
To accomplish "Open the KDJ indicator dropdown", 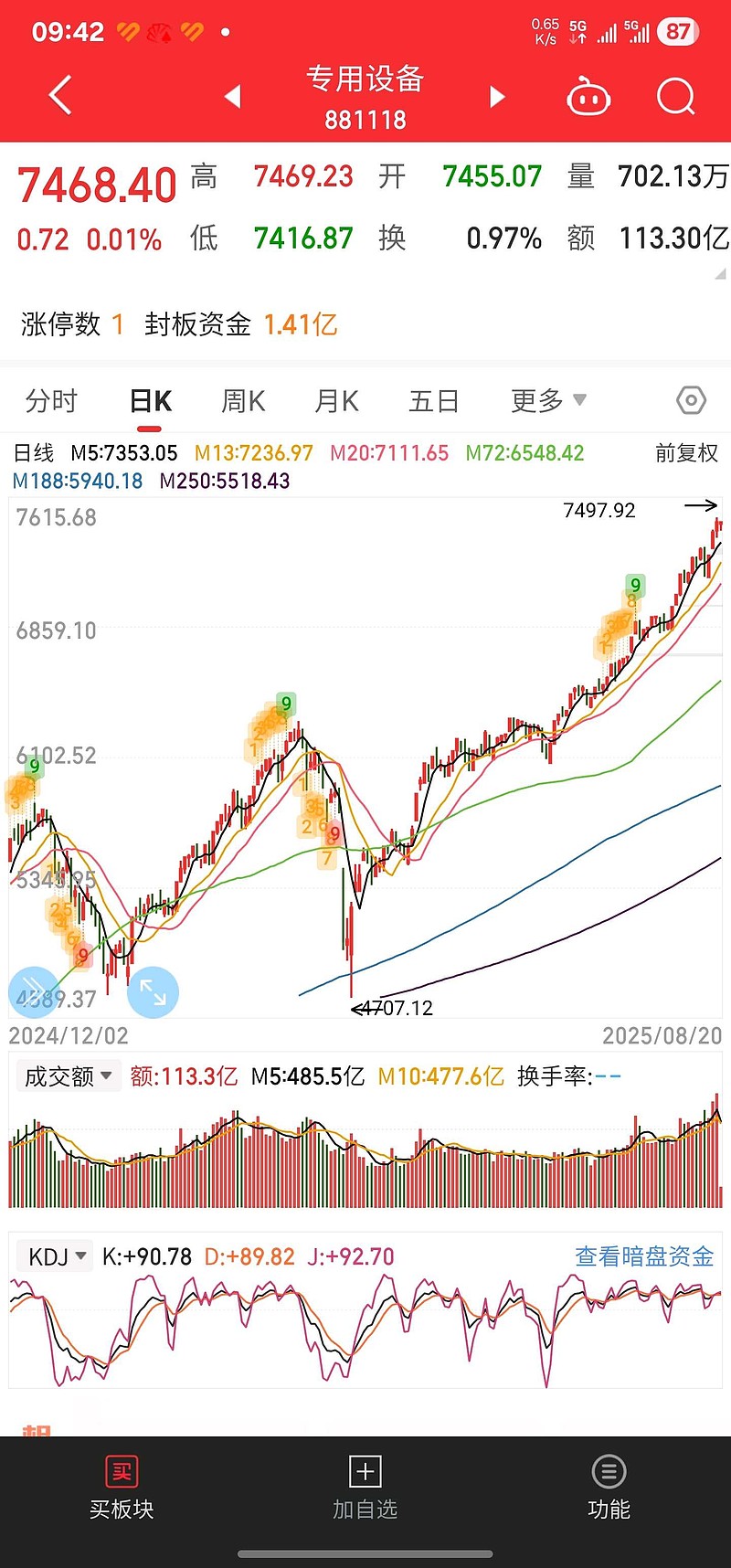I will [57, 1257].
